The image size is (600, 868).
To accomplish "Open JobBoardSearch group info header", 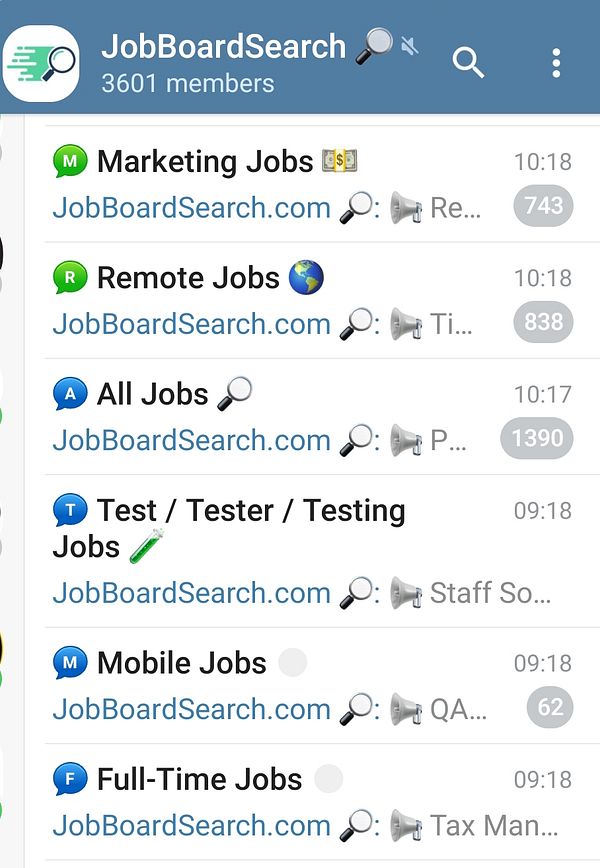I will point(240,62).
